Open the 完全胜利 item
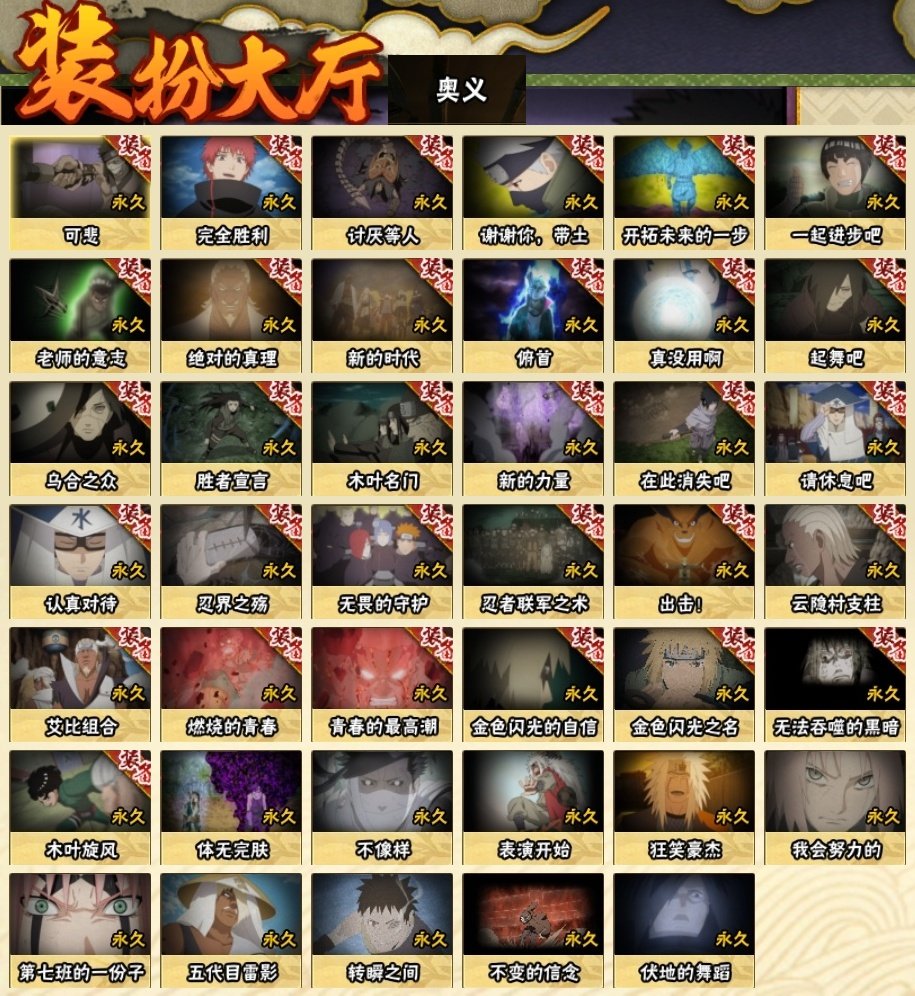Screen dimensions: 915x996 coord(231,192)
